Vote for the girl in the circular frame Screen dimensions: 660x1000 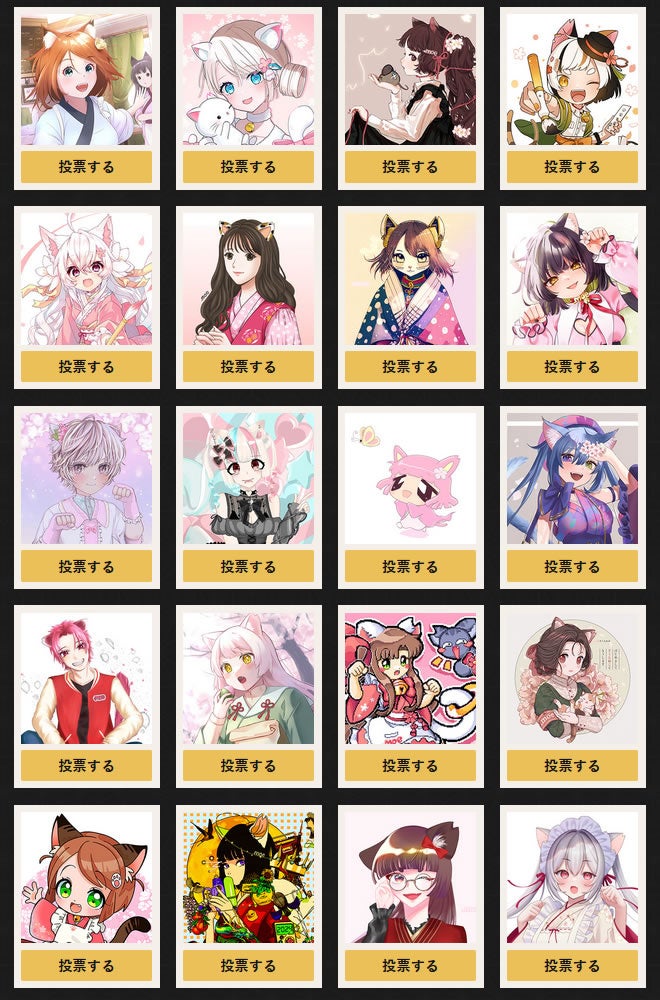572,766
